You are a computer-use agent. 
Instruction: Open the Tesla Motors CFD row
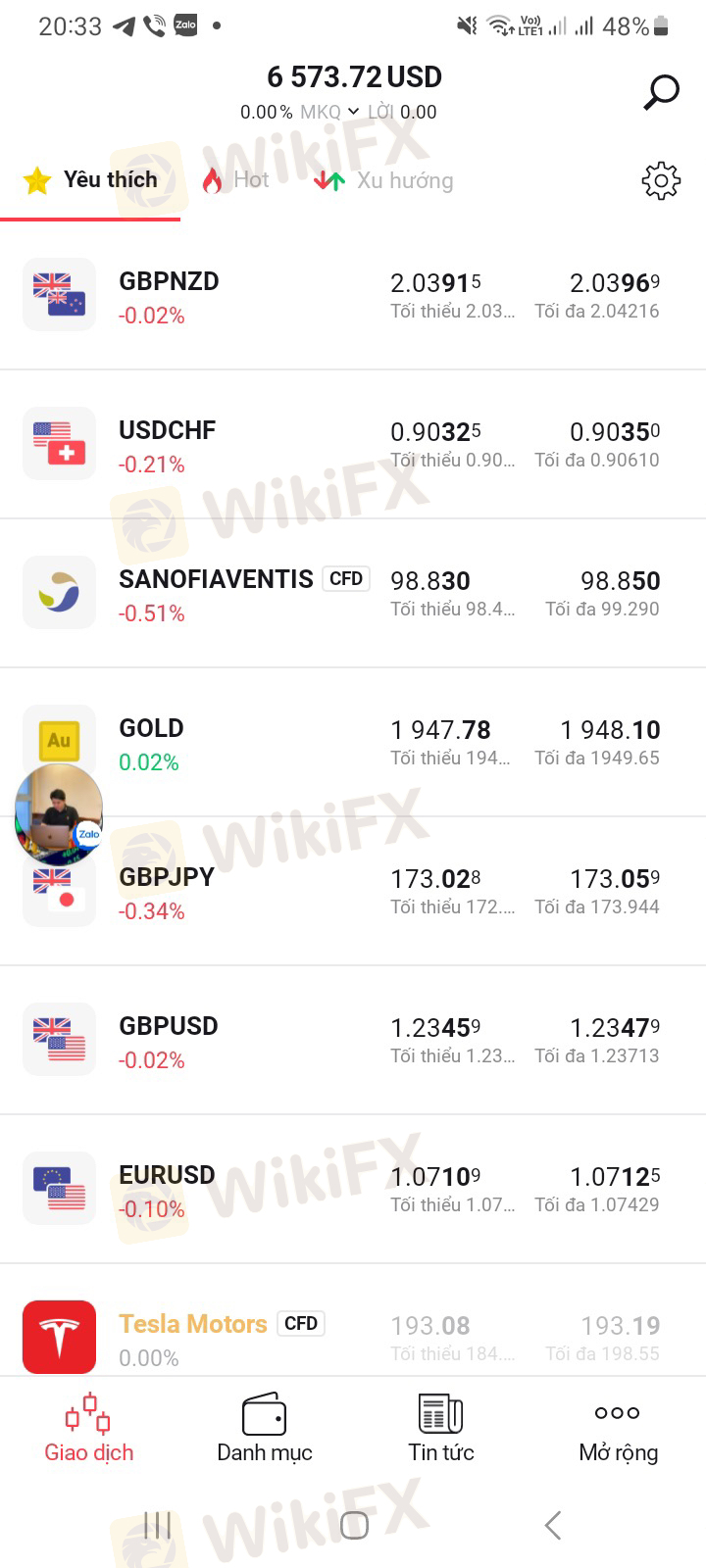[x=353, y=1321]
